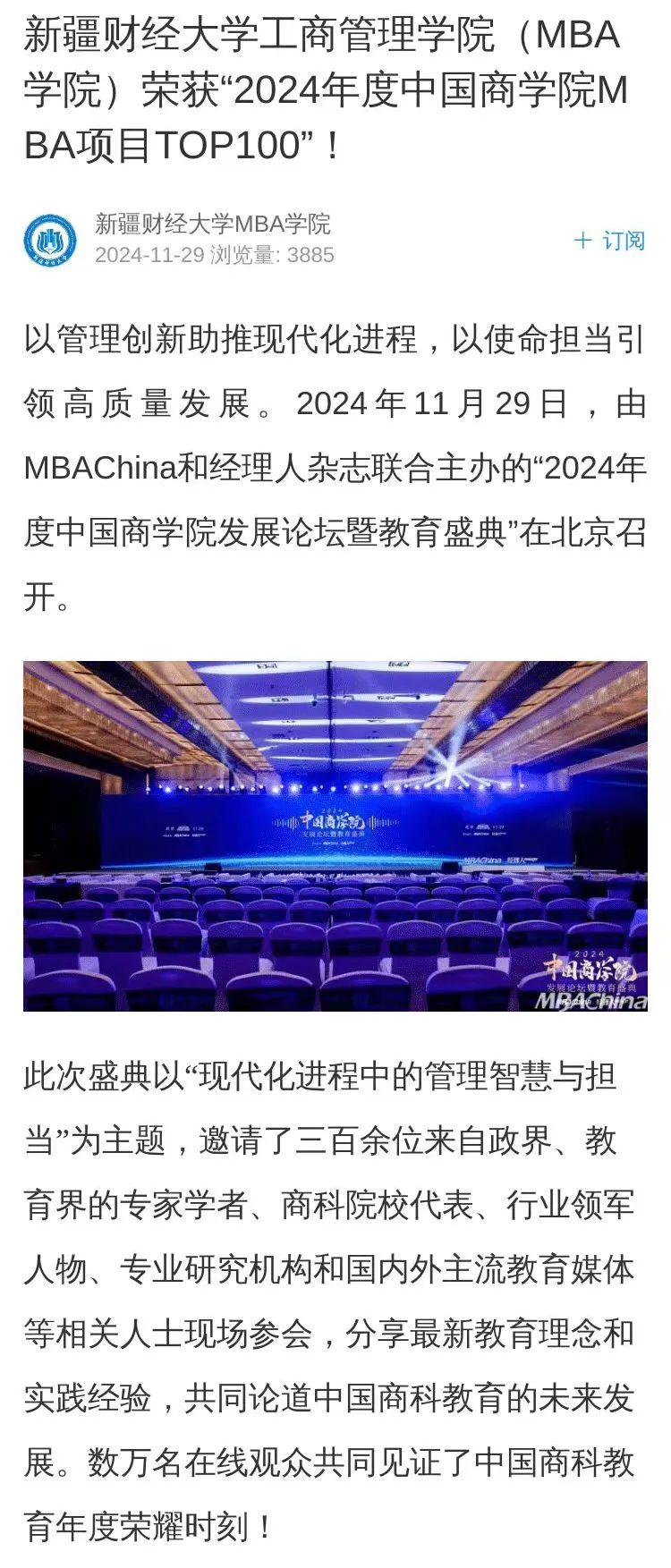
Task: Subscribe via the 订阅 button
Action: [609, 241]
